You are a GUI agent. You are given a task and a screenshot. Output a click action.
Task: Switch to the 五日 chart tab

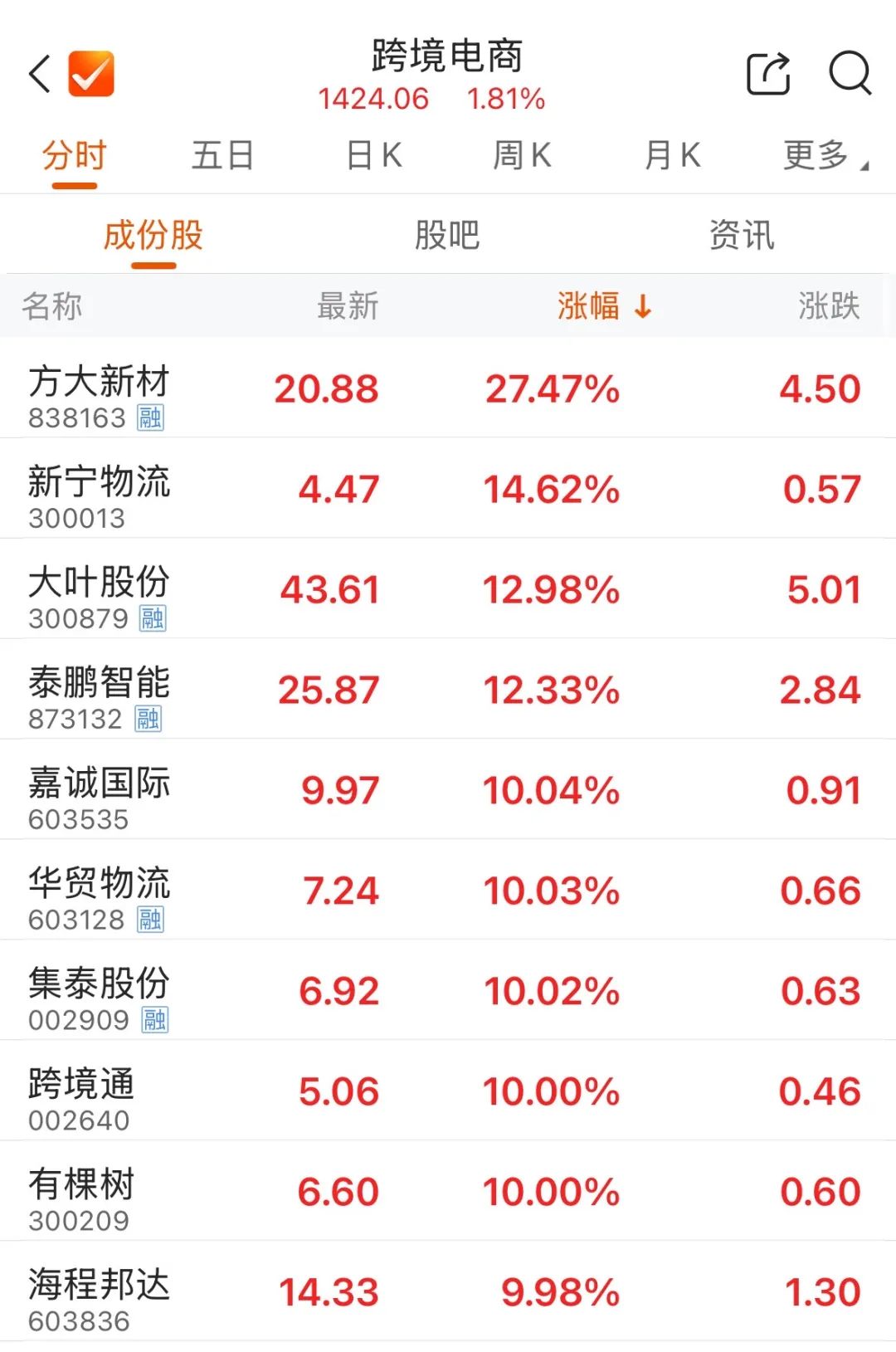click(222, 155)
